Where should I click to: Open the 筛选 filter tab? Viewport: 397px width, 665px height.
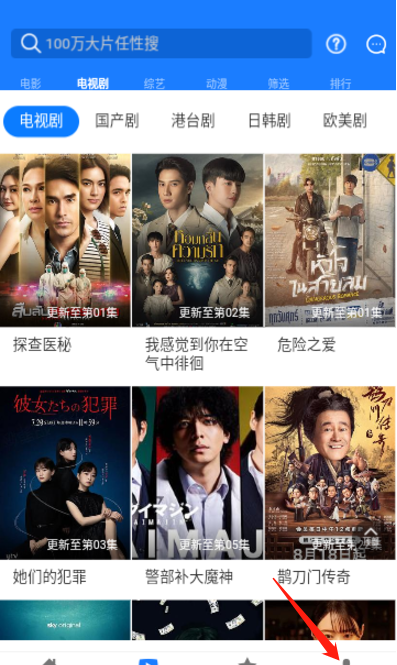(x=278, y=83)
